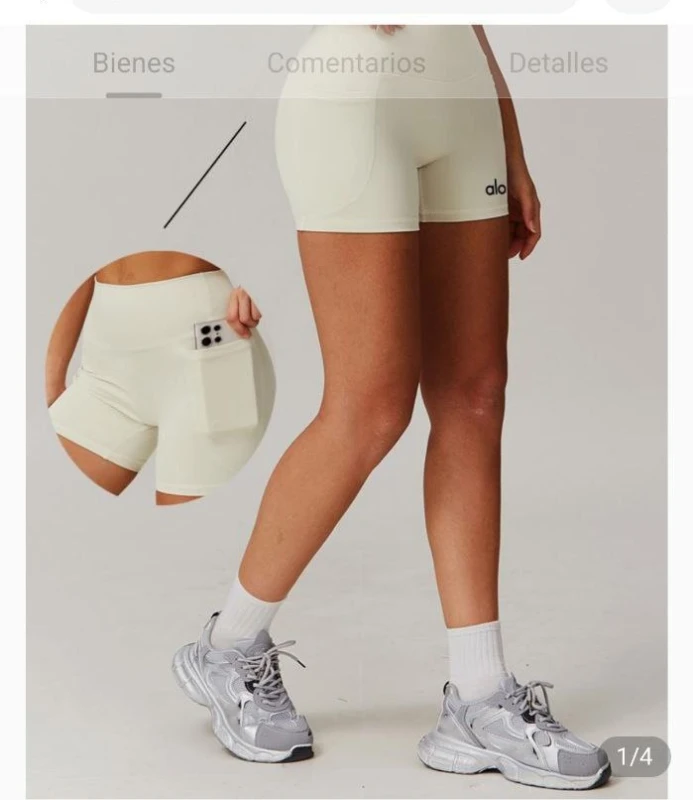Go to the Detalles tab

point(558,63)
